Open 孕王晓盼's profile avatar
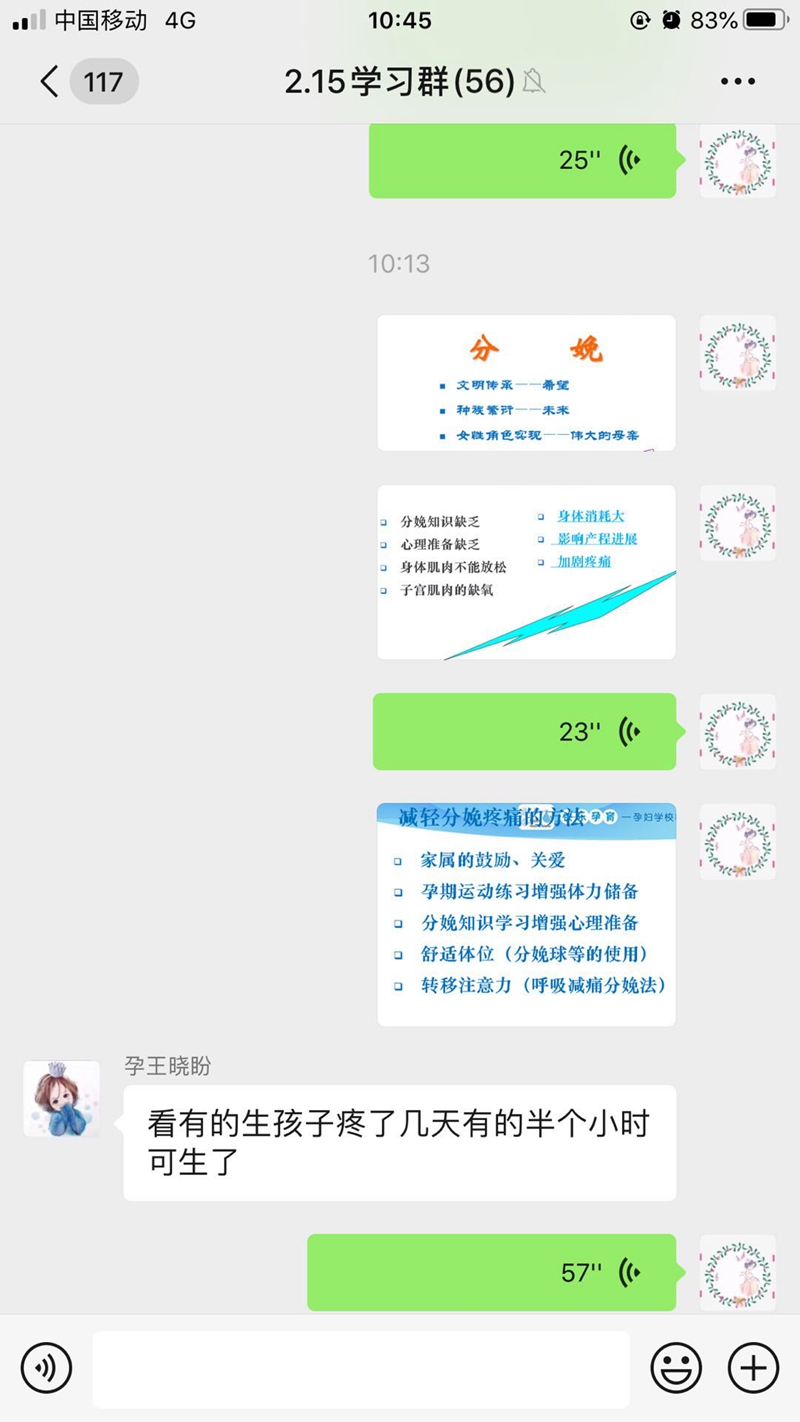Viewport: 800px width, 1422px height. (62, 1098)
